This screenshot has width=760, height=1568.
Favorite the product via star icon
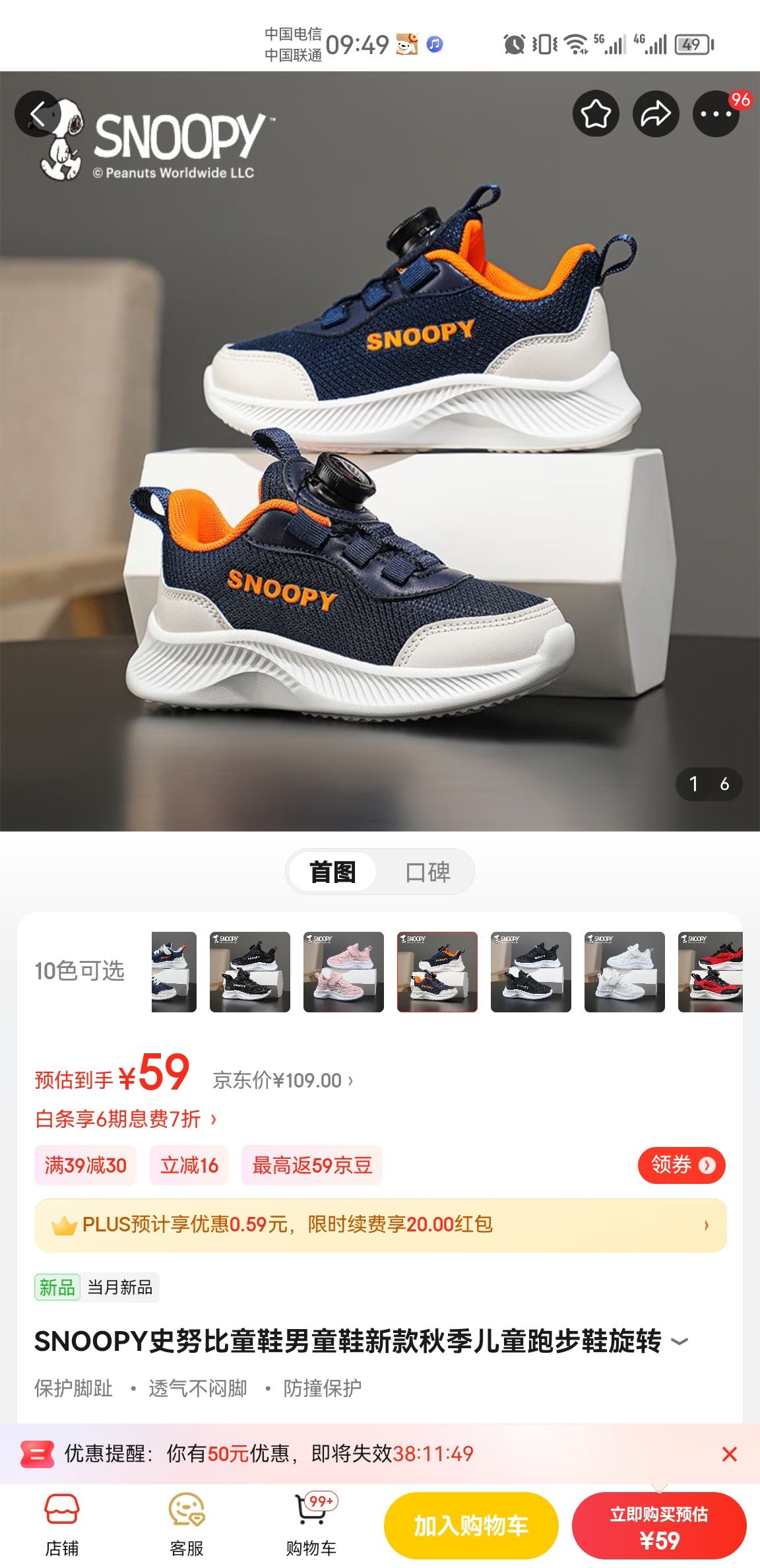[594, 113]
